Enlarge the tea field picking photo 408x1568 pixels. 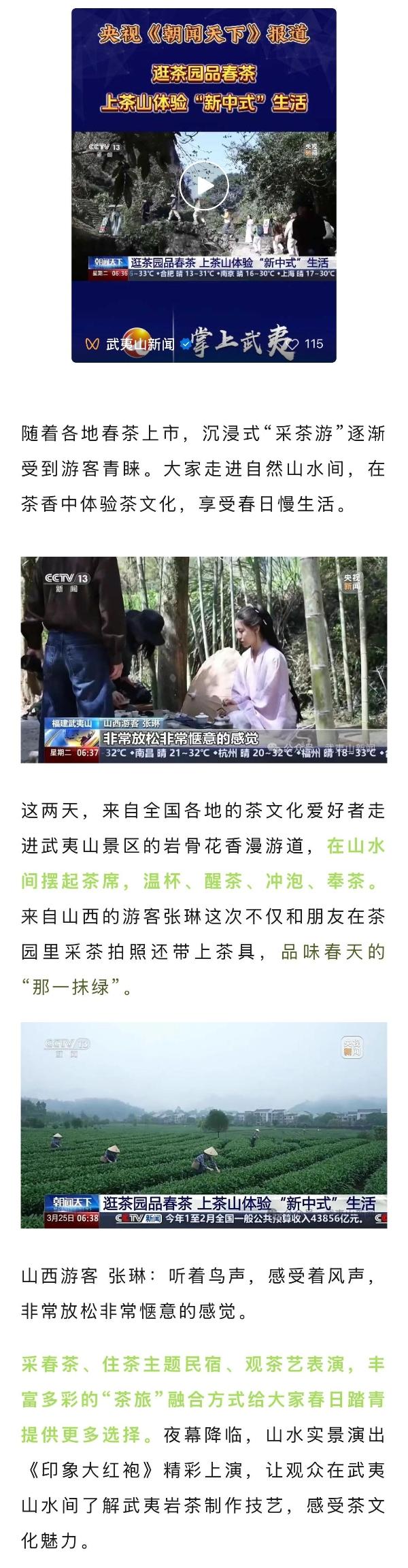(204, 1125)
